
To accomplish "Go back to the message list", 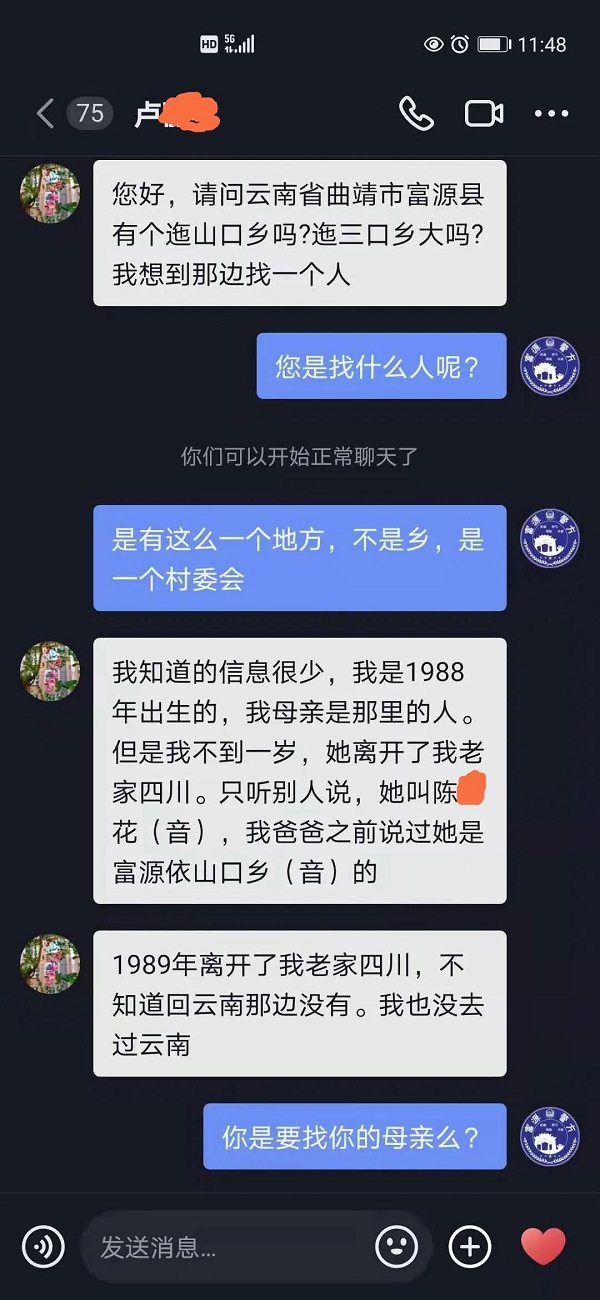I will click(45, 113).
